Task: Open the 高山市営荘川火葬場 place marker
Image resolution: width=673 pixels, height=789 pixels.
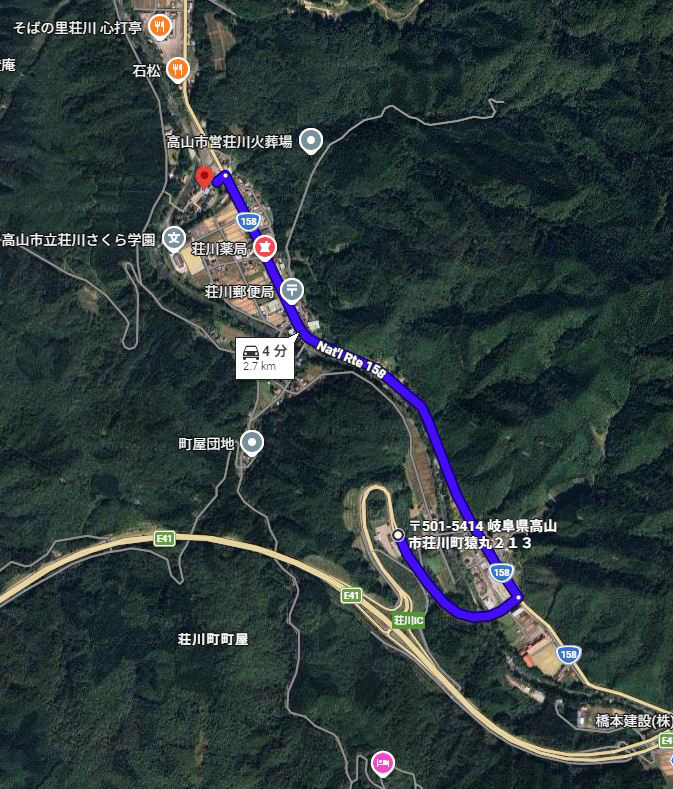Action: (x=311, y=141)
